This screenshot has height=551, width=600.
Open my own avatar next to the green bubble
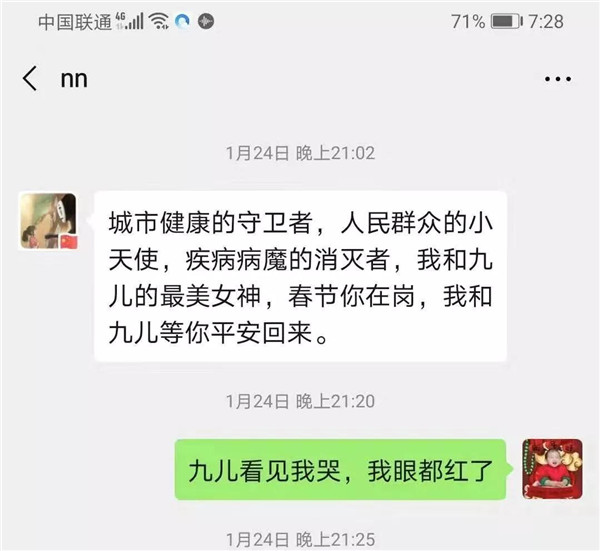point(552,468)
